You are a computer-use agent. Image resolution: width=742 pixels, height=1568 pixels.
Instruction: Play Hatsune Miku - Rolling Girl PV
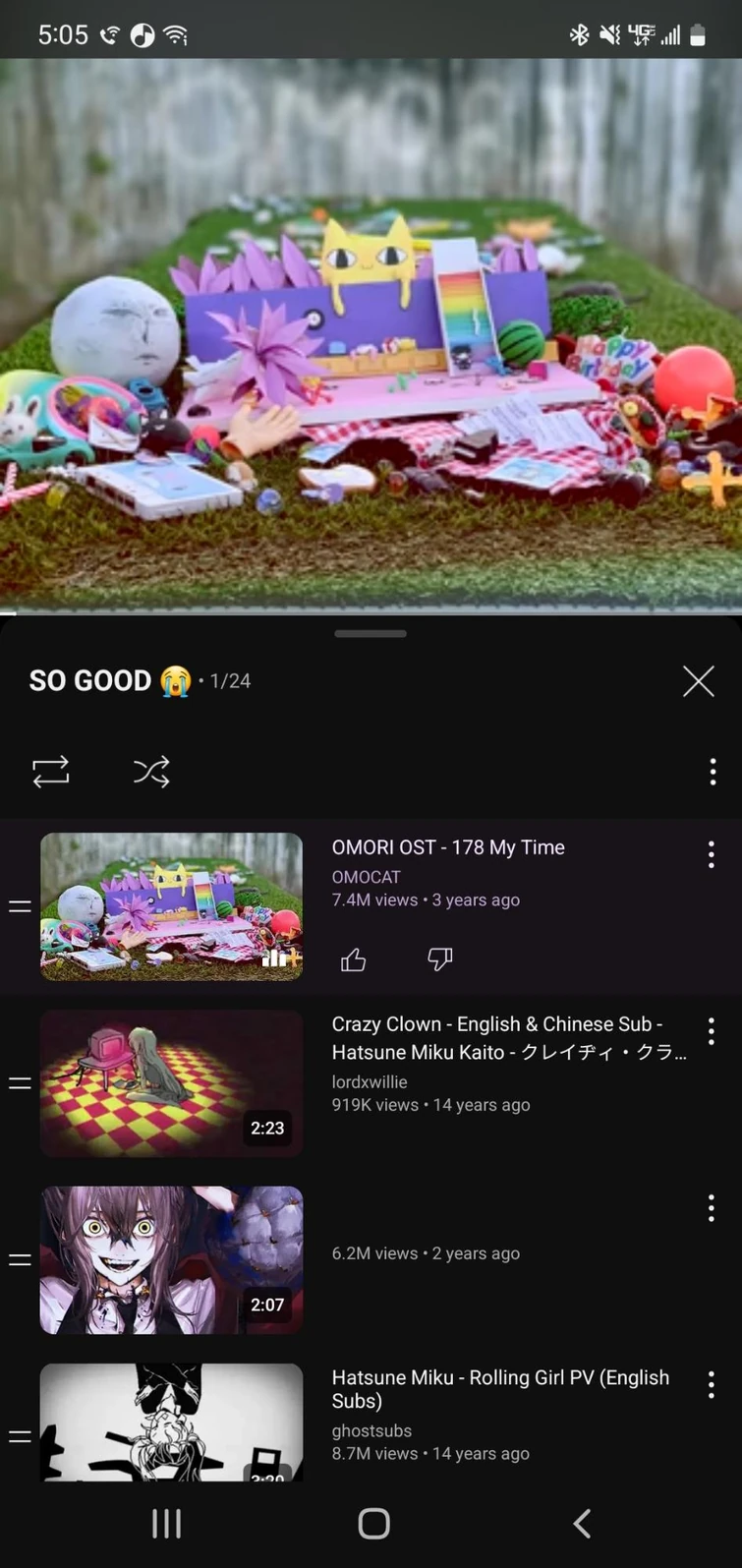[x=171, y=1422]
